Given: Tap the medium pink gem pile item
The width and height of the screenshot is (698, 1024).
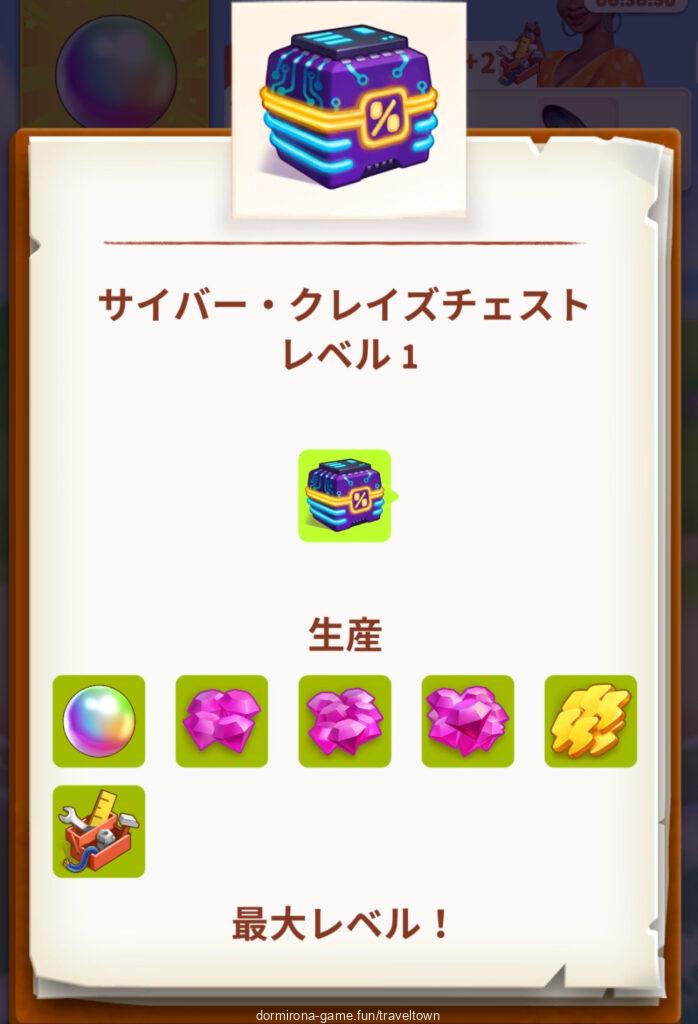Looking at the screenshot, I should (344, 721).
